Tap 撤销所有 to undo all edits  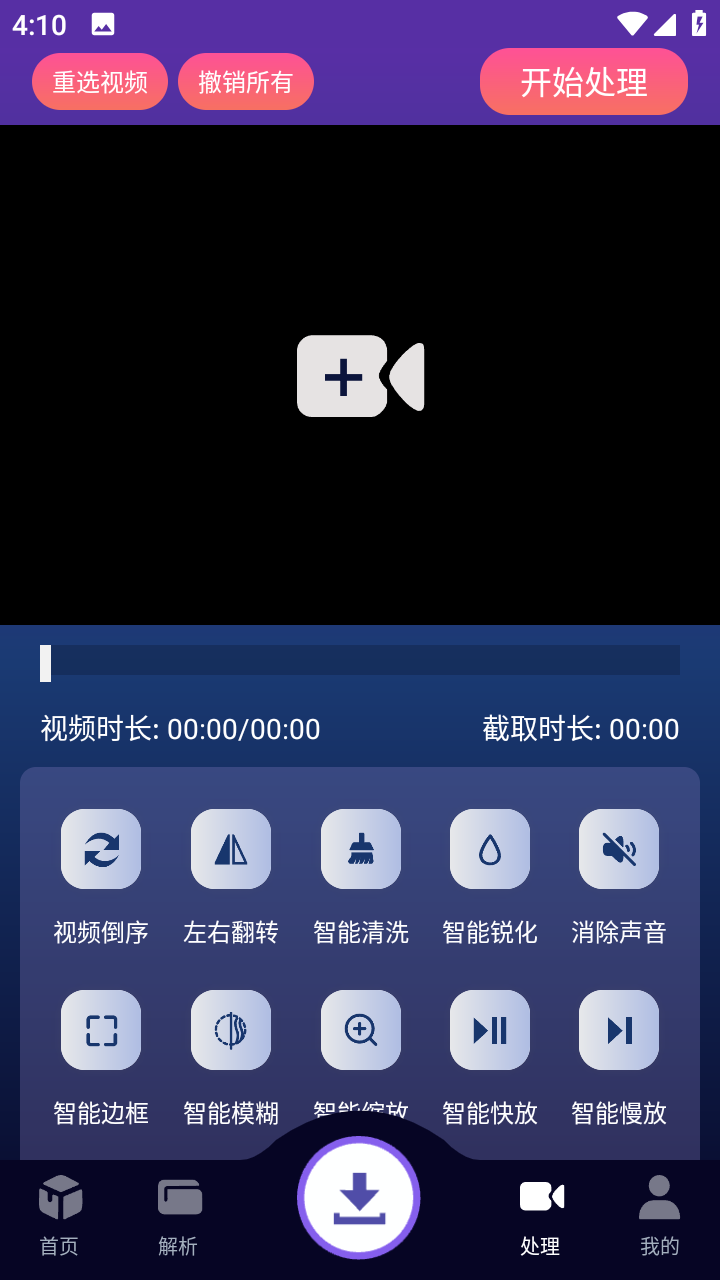tap(246, 82)
